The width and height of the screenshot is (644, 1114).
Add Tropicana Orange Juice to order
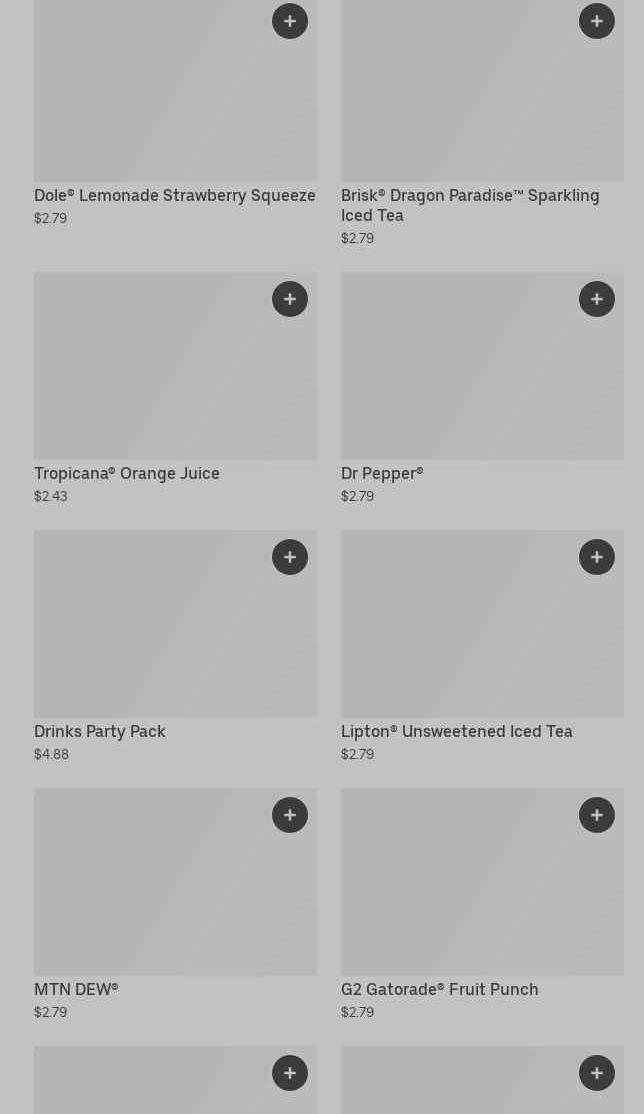(x=290, y=299)
